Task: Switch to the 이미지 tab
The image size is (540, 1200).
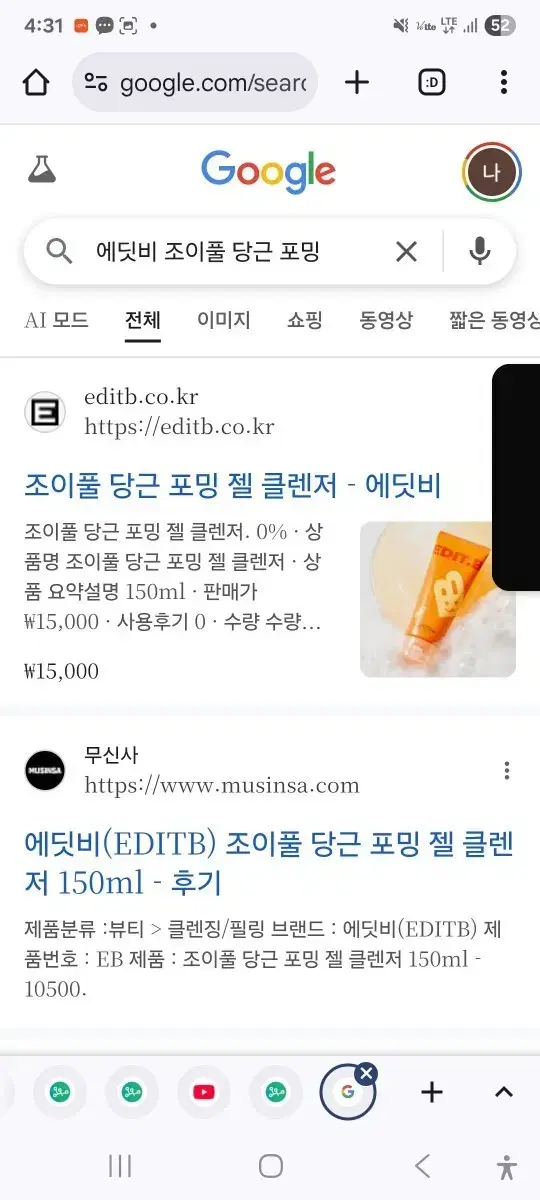Action: pos(223,320)
